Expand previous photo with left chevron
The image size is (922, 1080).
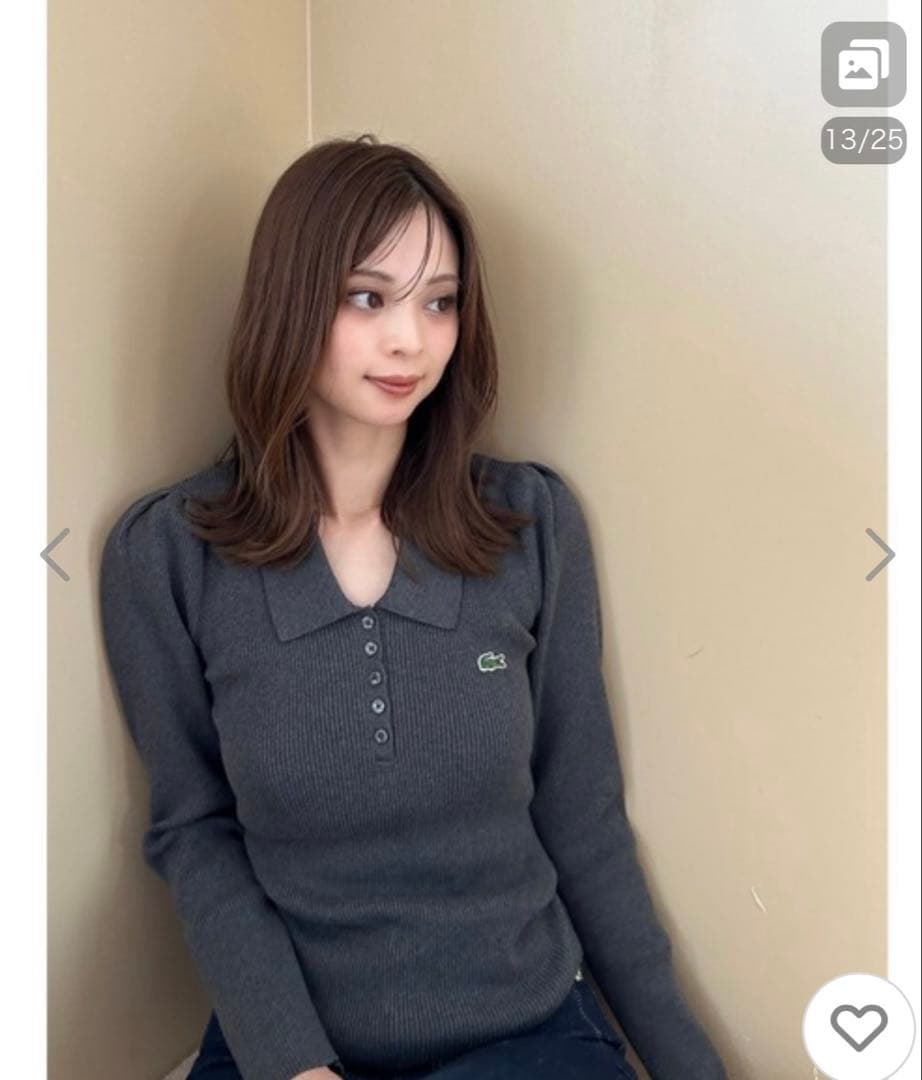tap(53, 553)
